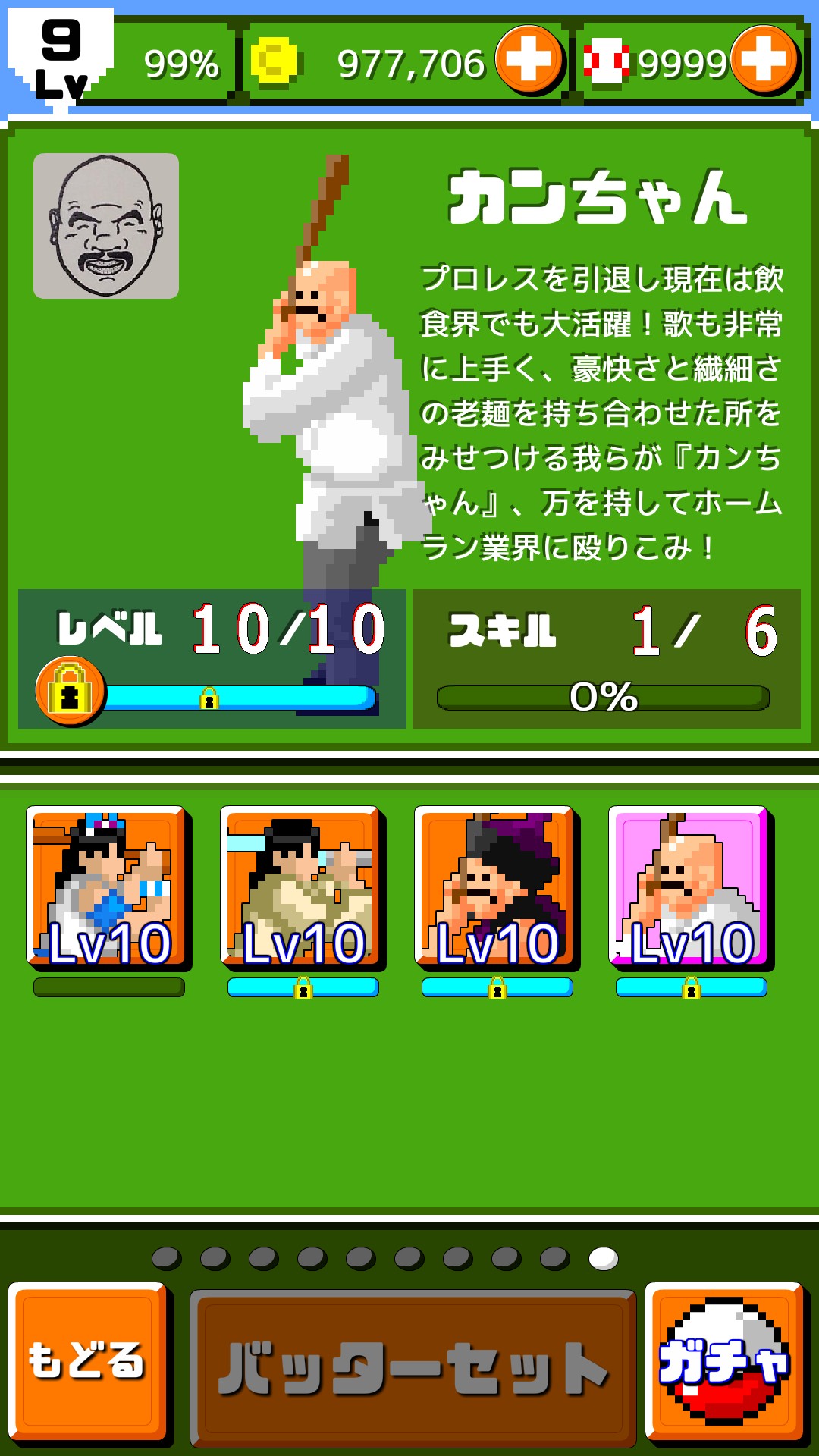
Task: Open the ガチャ gacha button
Action: (x=725, y=1360)
